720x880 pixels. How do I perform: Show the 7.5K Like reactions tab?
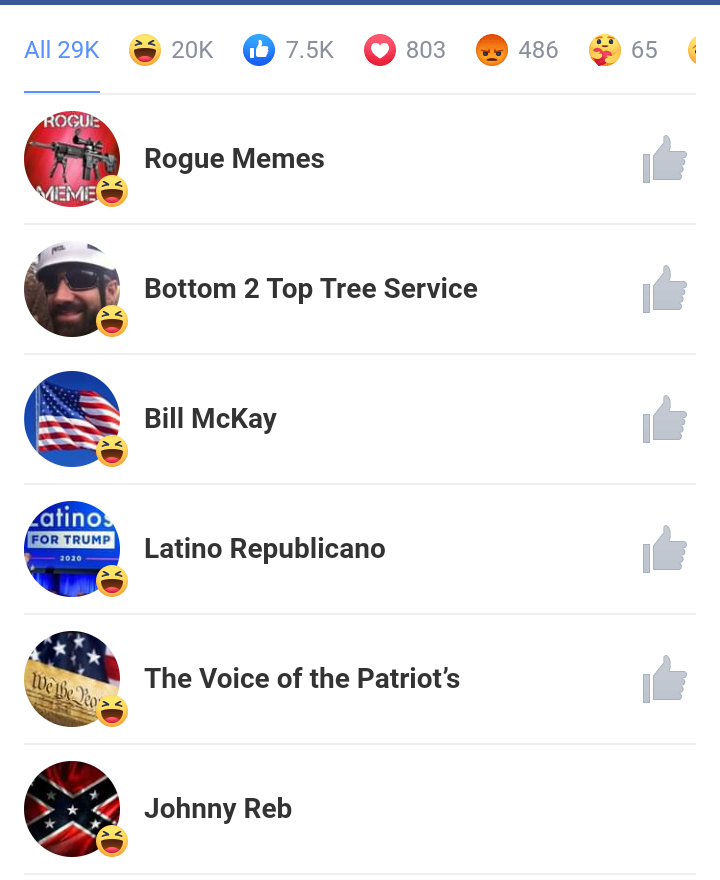288,50
